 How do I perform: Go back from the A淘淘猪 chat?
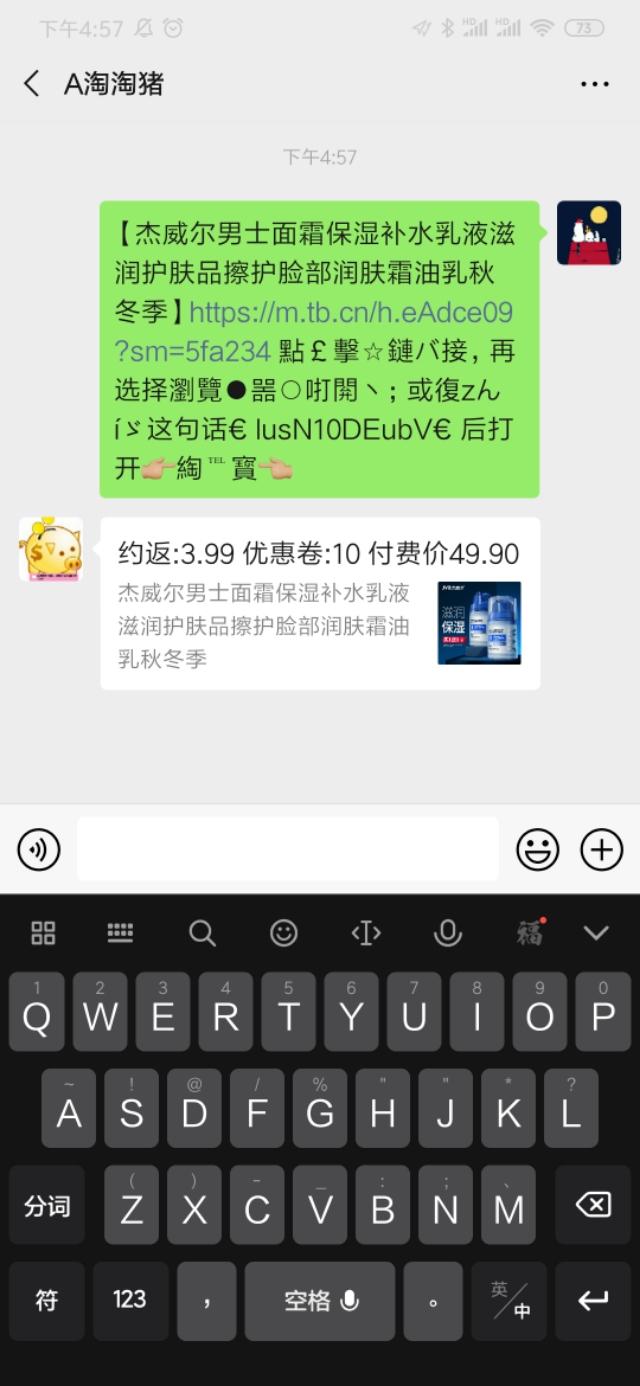(32, 84)
